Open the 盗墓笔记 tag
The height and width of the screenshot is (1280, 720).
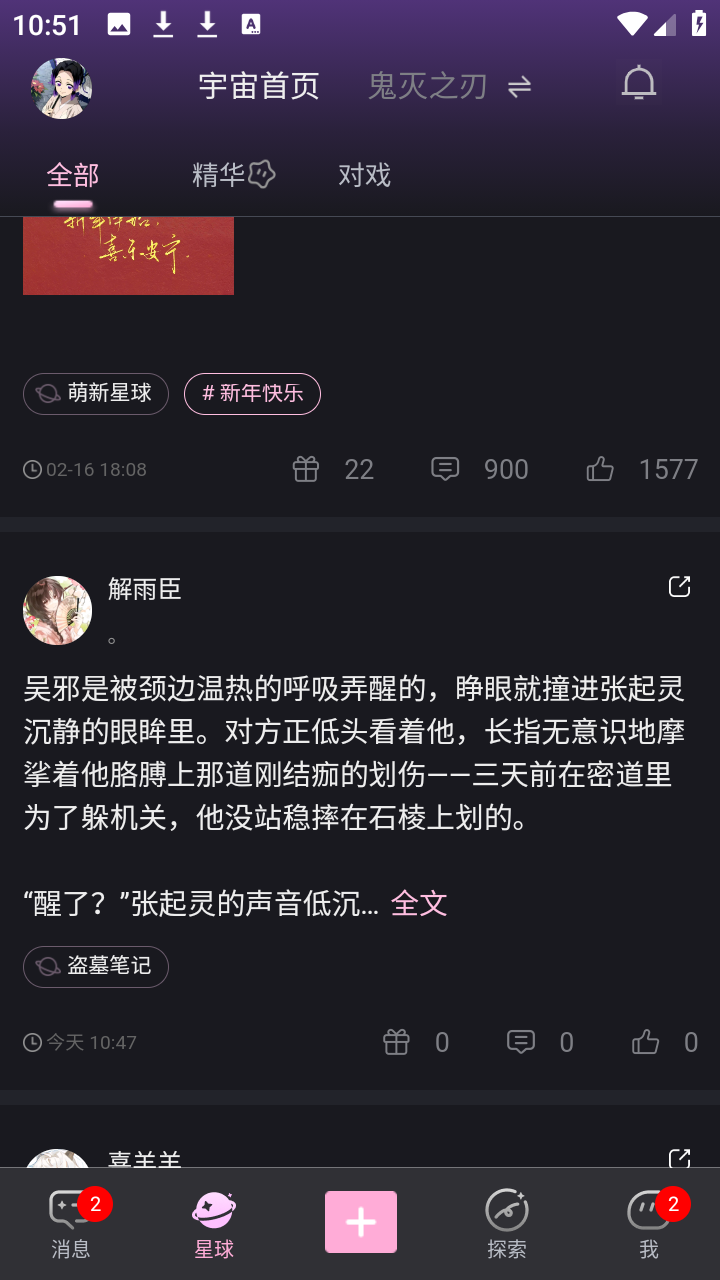(x=95, y=966)
